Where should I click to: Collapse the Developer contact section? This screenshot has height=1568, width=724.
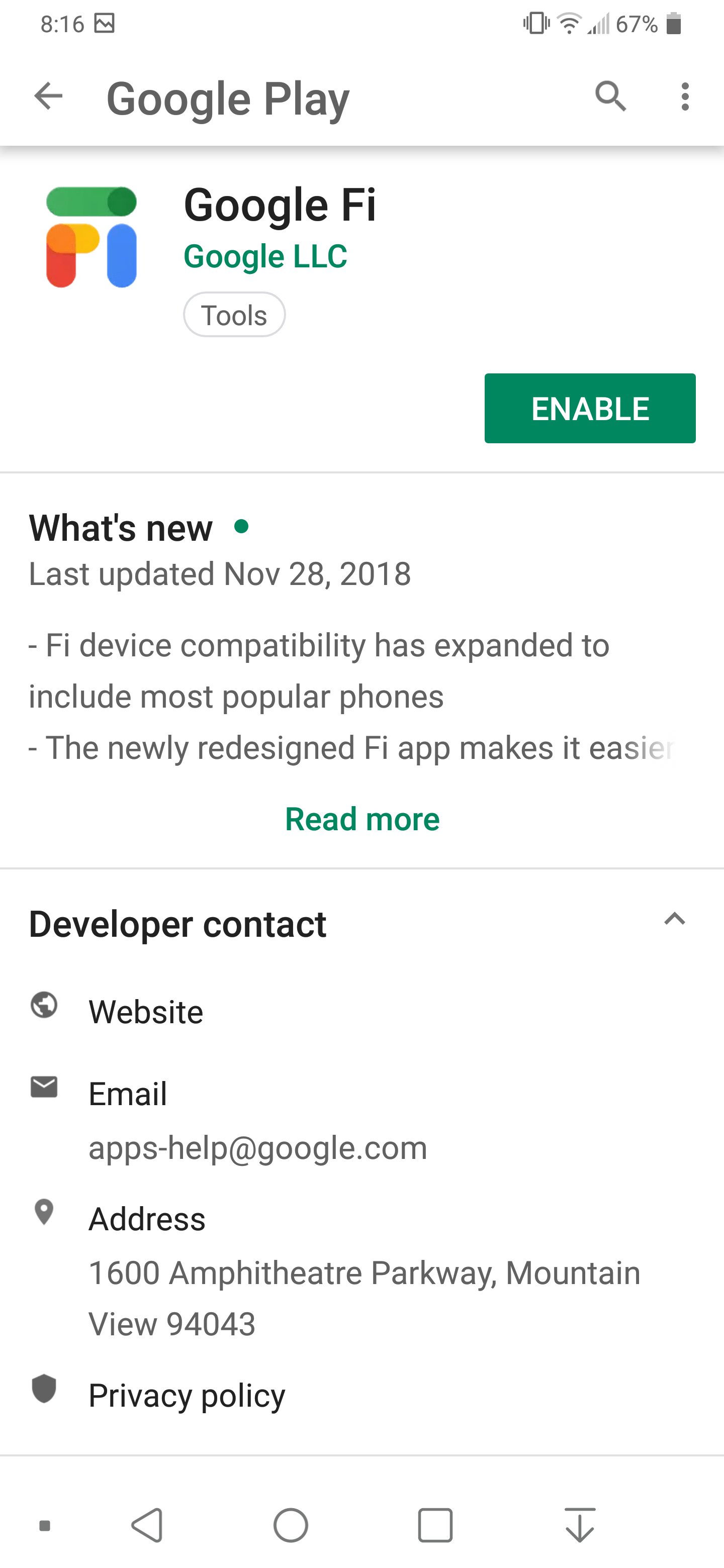pyautogui.click(x=674, y=919)
